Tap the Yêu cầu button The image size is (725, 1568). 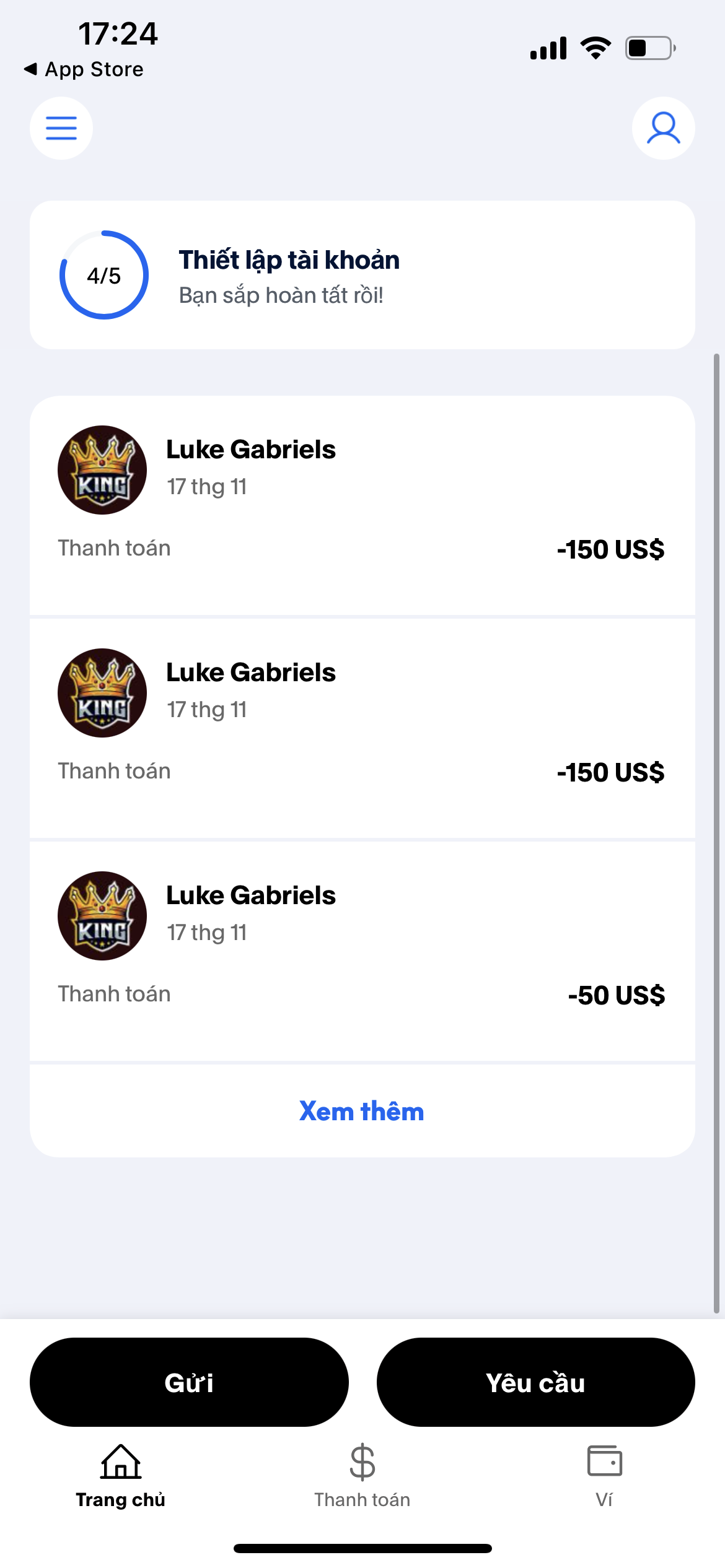pos(535,1382)
